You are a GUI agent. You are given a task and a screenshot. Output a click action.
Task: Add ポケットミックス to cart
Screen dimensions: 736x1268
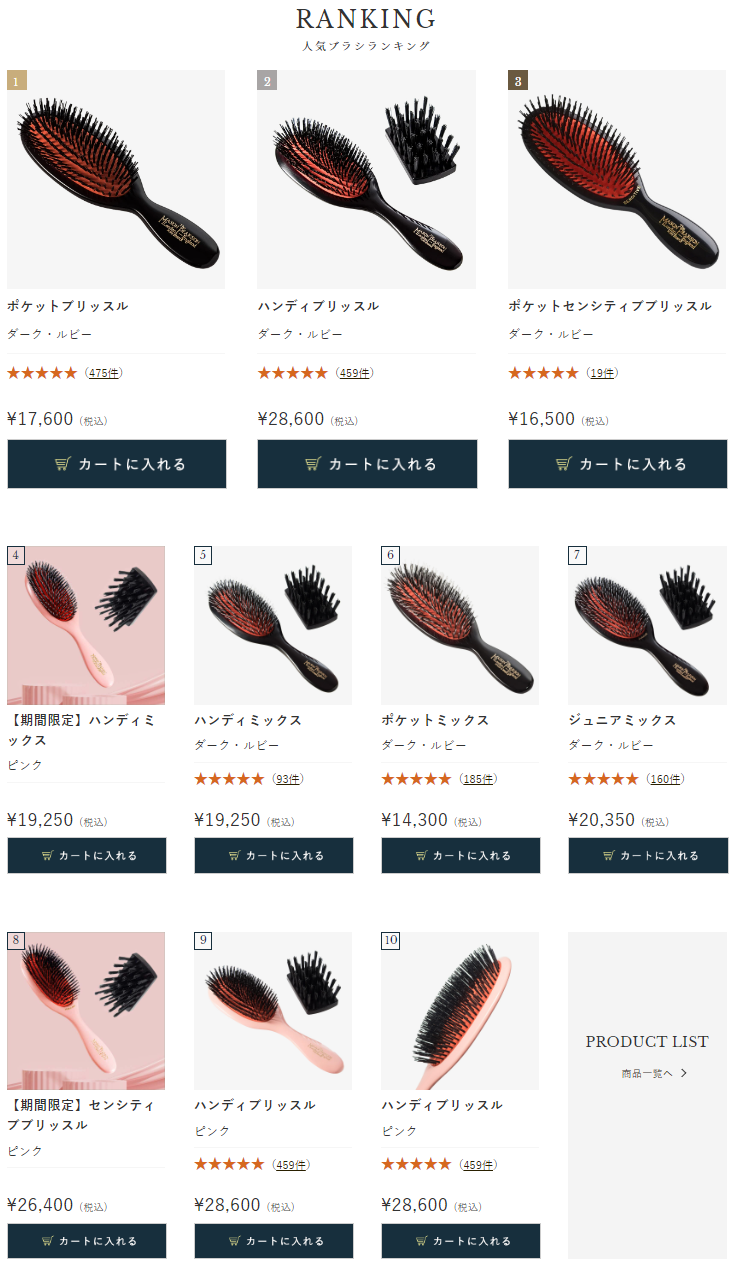[461, 856]
